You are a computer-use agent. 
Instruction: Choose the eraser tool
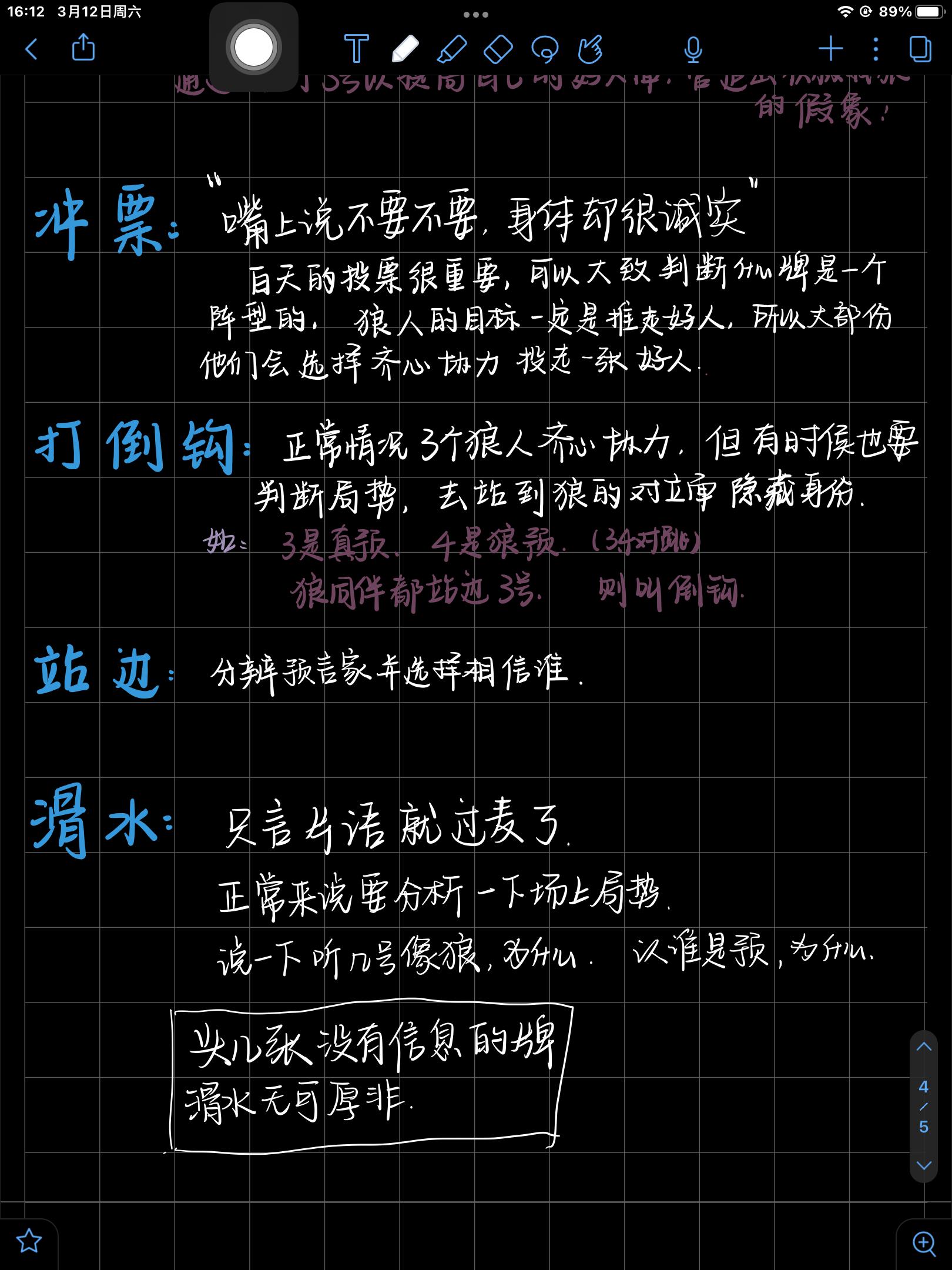(x=498, y=49)
